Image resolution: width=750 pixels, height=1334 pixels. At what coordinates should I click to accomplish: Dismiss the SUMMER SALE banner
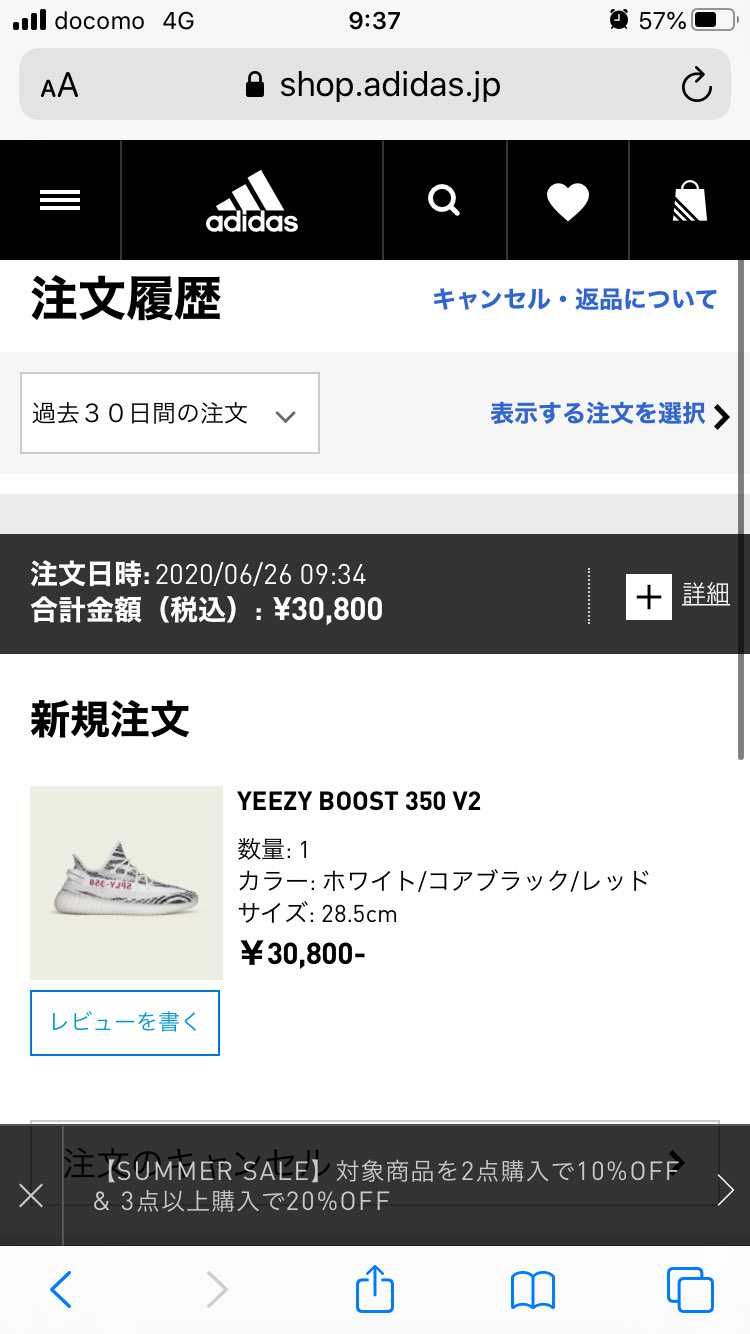(30, 1195)
